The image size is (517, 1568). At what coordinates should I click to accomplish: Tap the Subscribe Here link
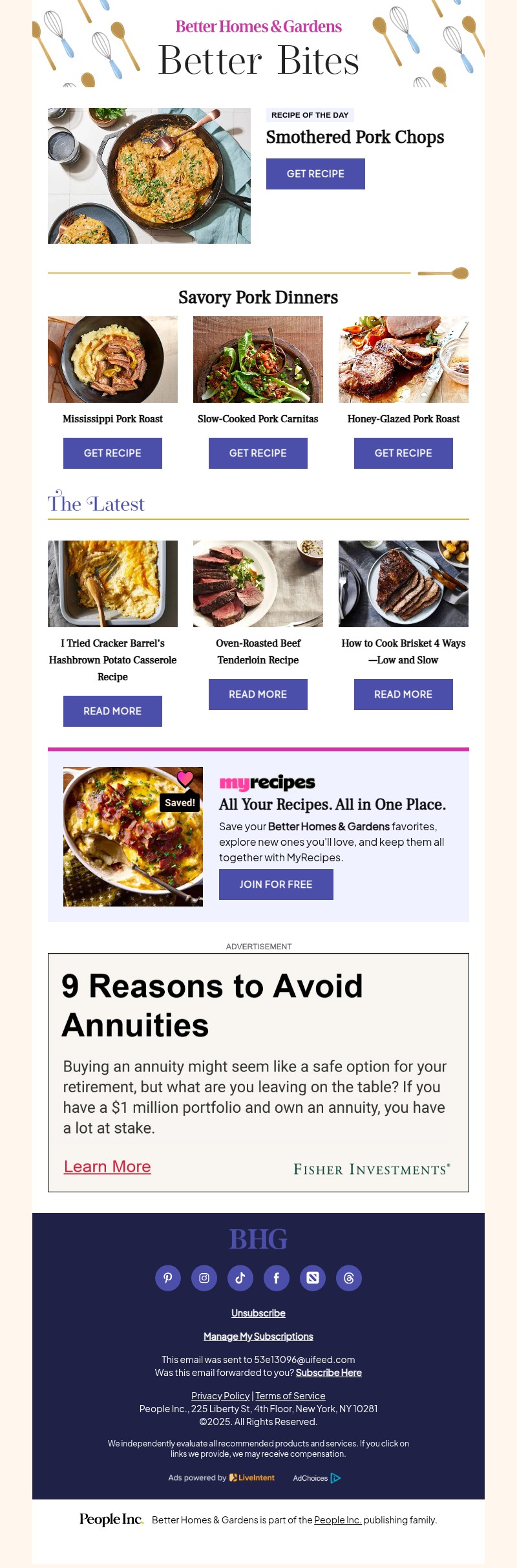pos(329,1373)
